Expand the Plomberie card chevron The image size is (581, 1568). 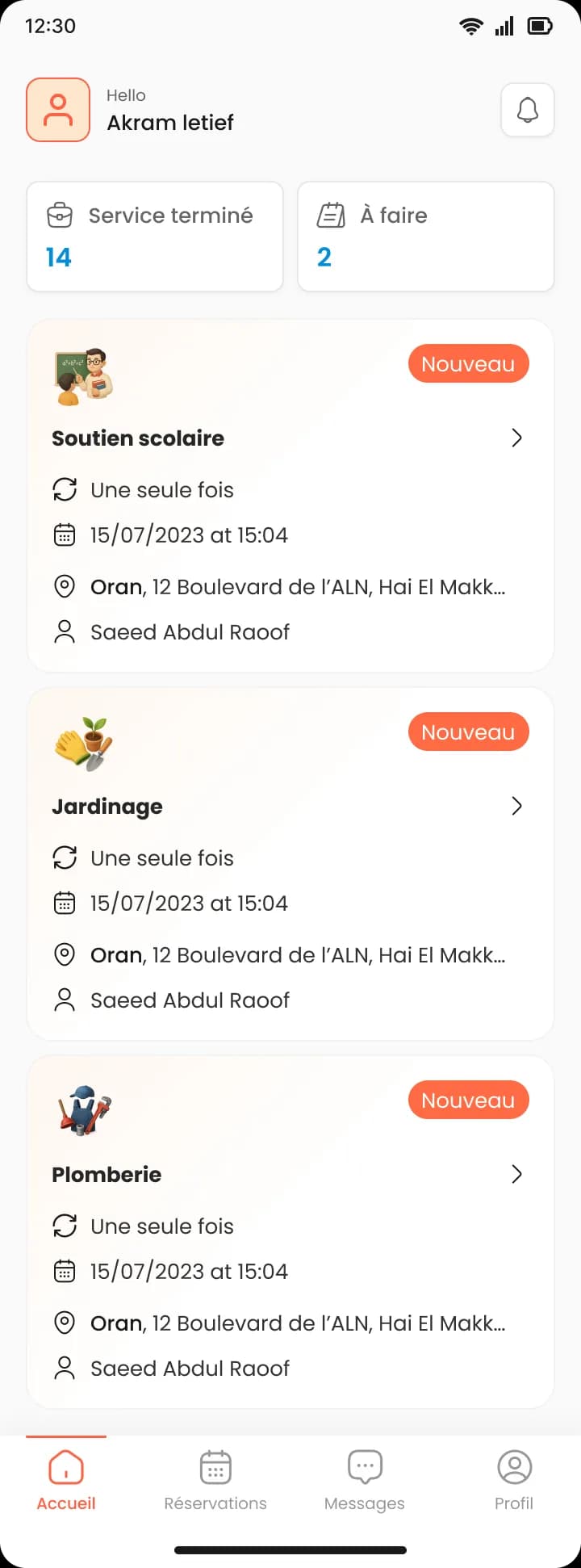tap(516, 1174)
